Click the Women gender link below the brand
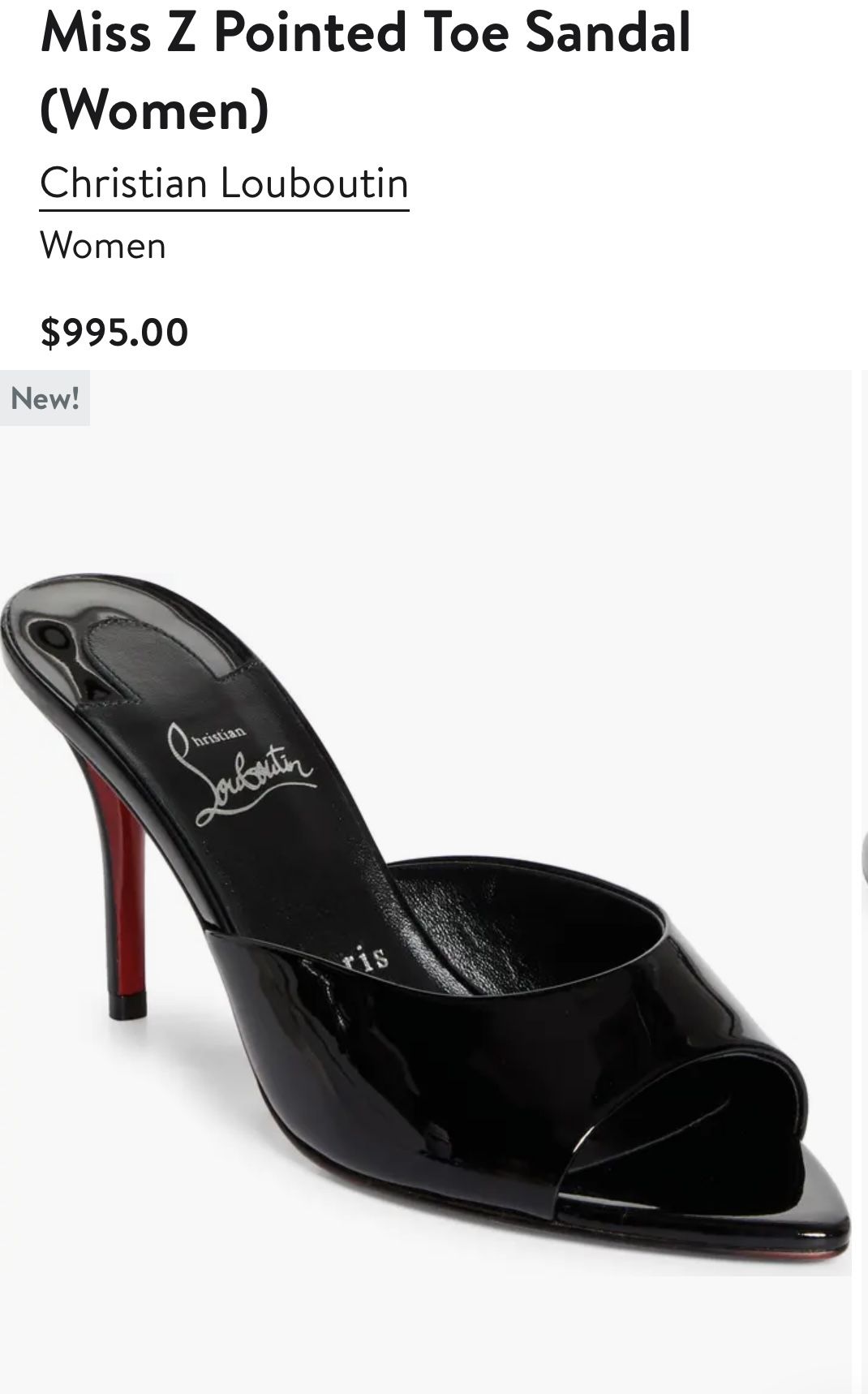The height and width of the screenshot is (1394, 868). (x=103, y=243)
